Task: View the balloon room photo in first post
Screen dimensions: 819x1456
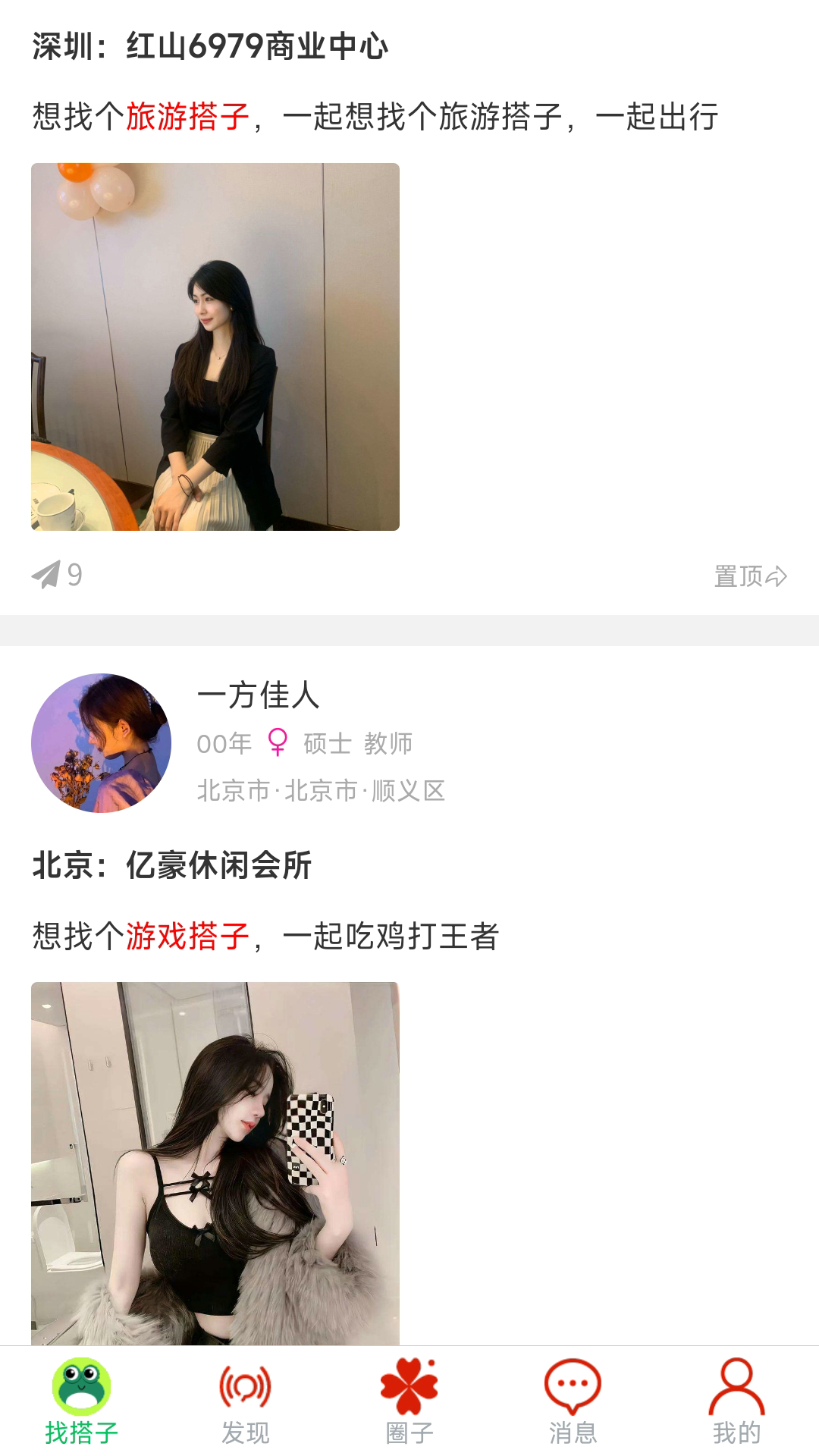Action: pyautogui.click(x=215, y=347)
